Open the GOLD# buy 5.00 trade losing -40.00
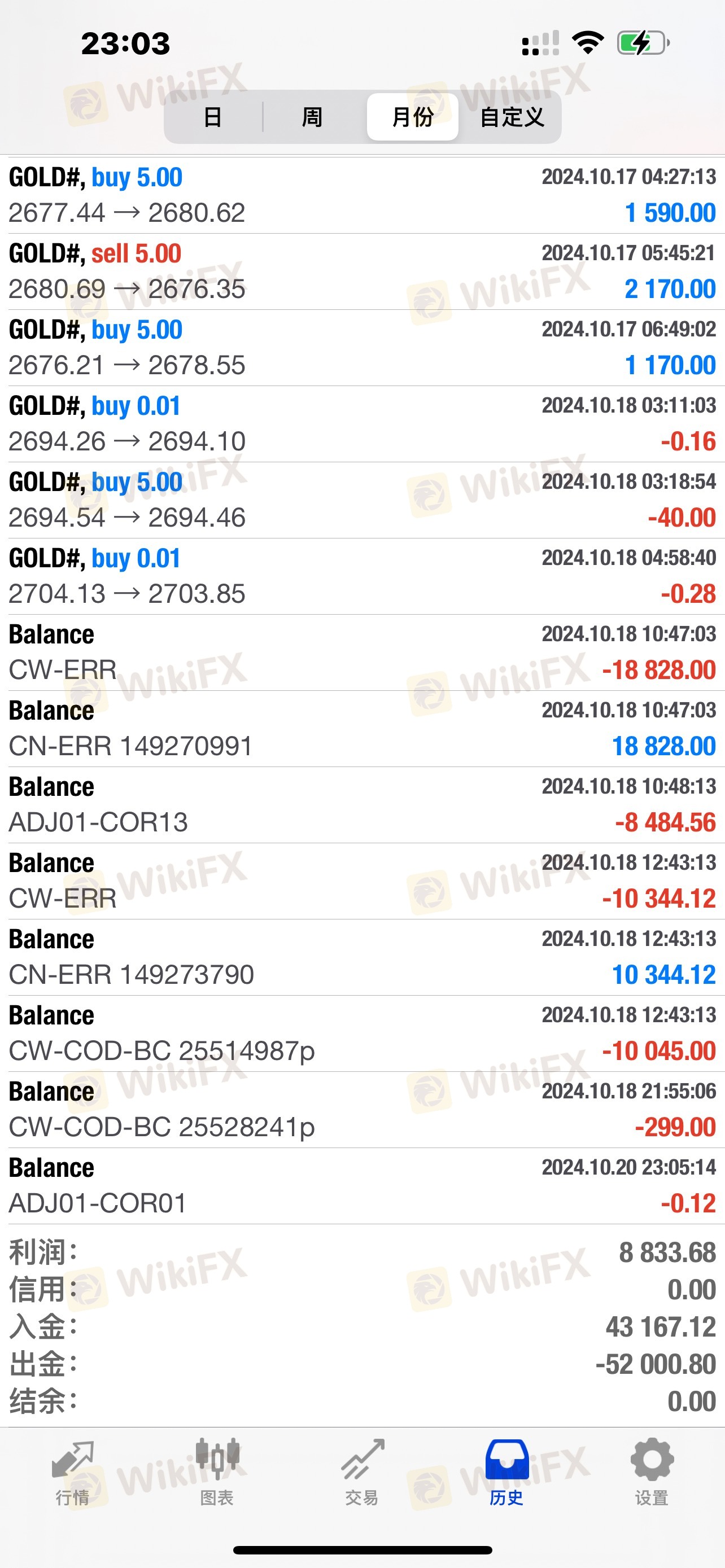The width and height of the screenshot is (725, 1568). coord(362,500)
